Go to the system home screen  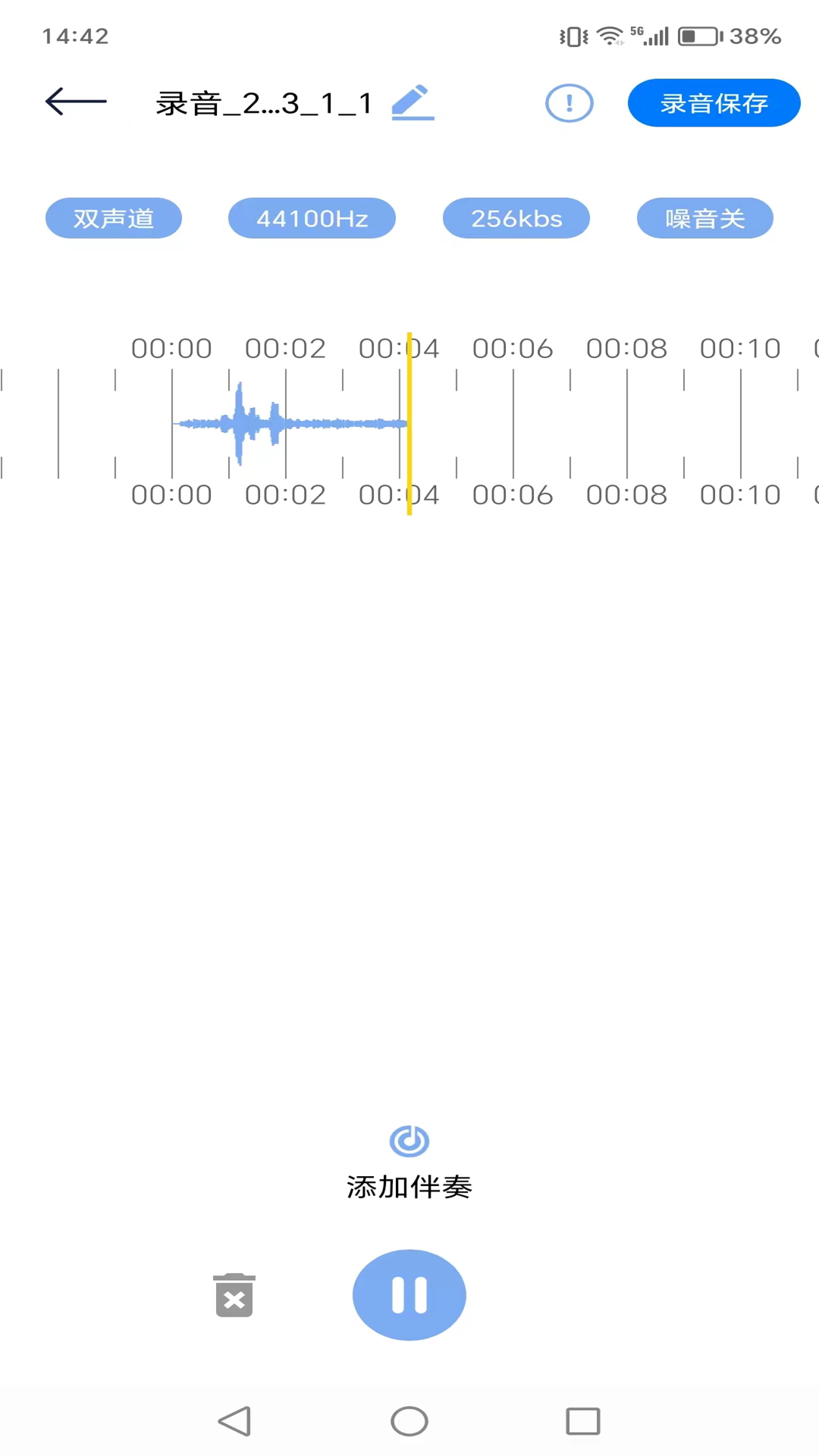click(409, 1421)
